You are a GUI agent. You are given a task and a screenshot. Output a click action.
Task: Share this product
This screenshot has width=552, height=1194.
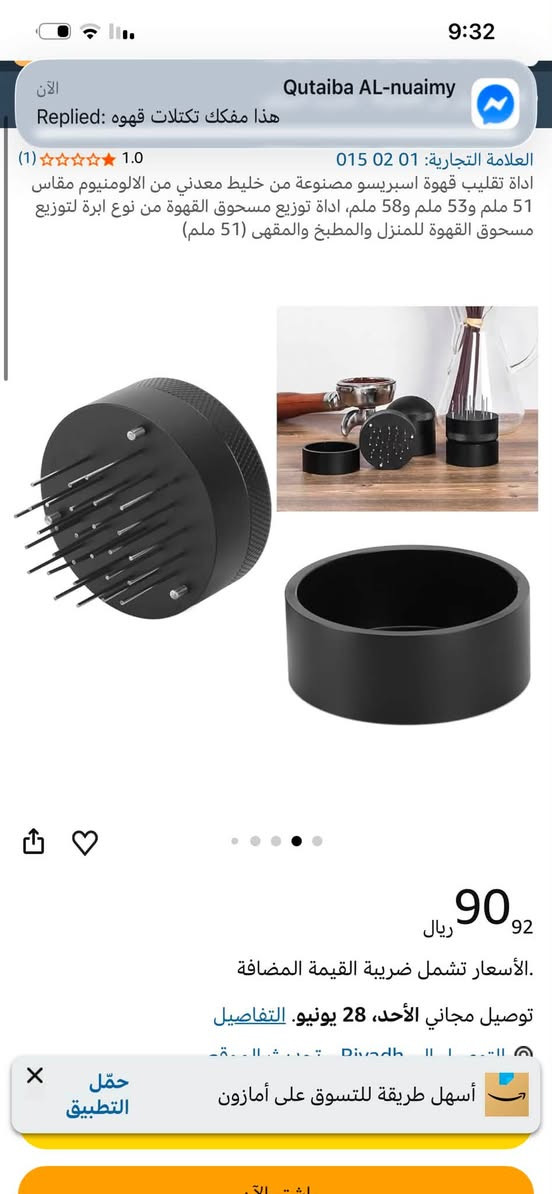point(34,842)
